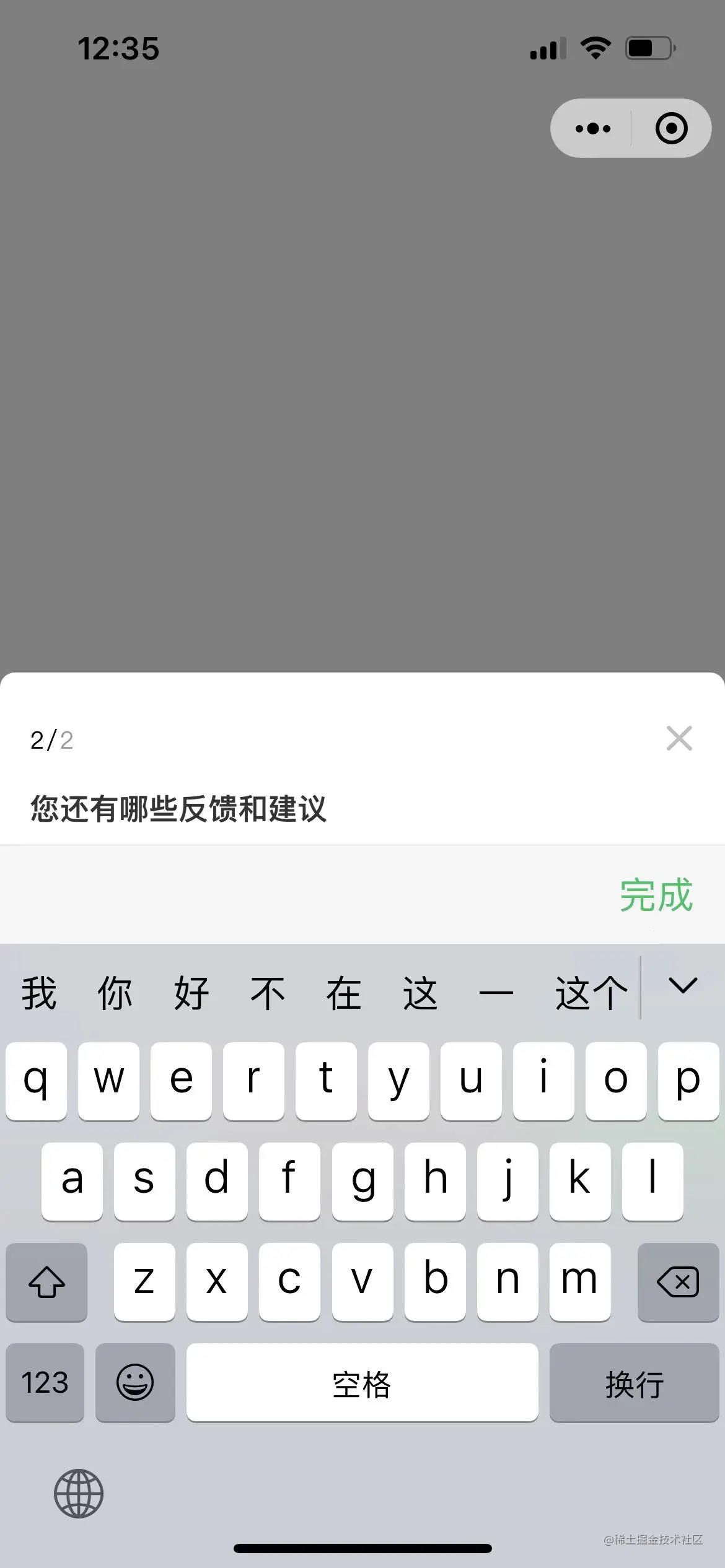
Task: Select candidate word 这个
Action: click(x=591, y=993)
